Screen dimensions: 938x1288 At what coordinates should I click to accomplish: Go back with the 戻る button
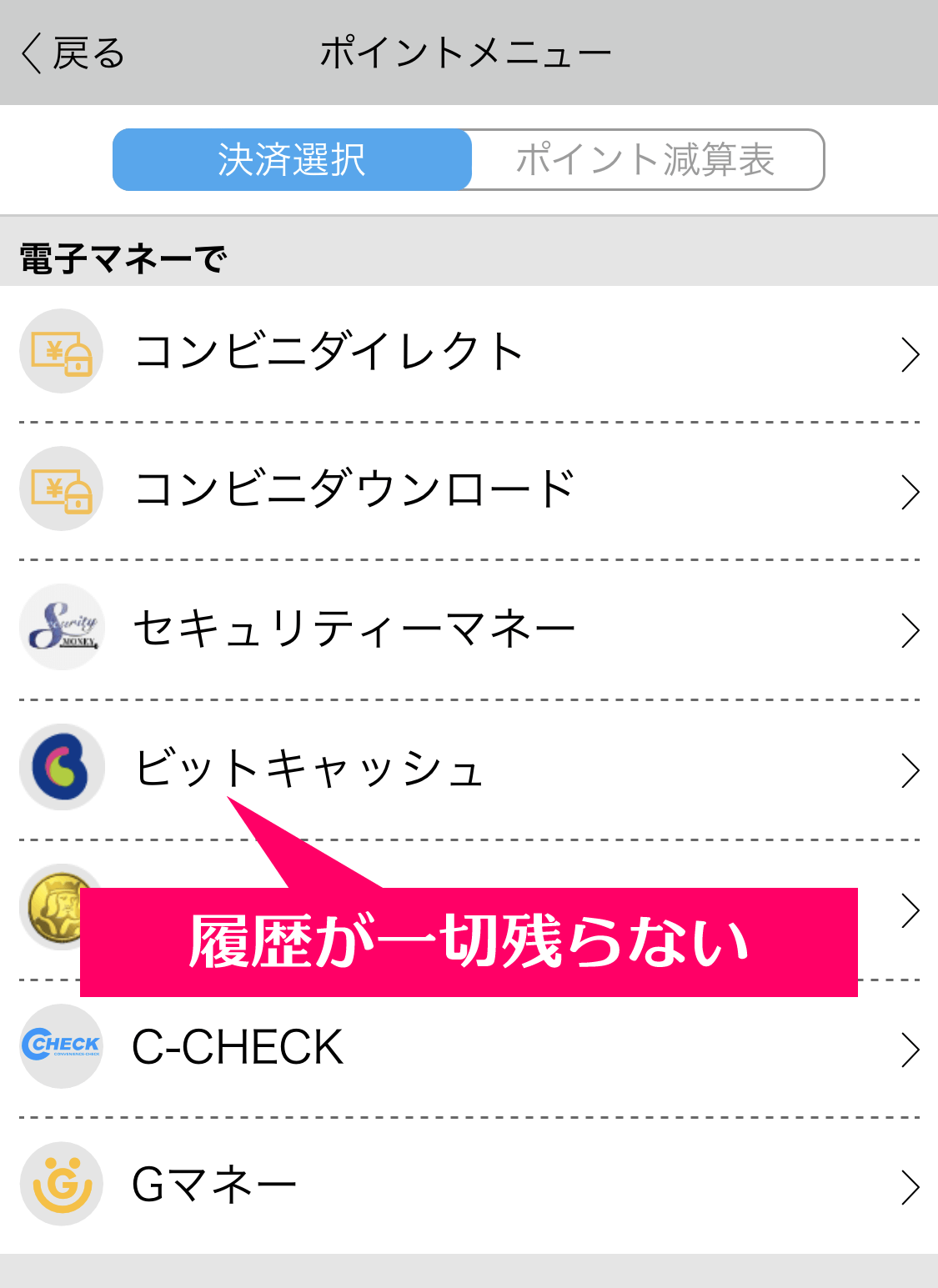[73, 53]
